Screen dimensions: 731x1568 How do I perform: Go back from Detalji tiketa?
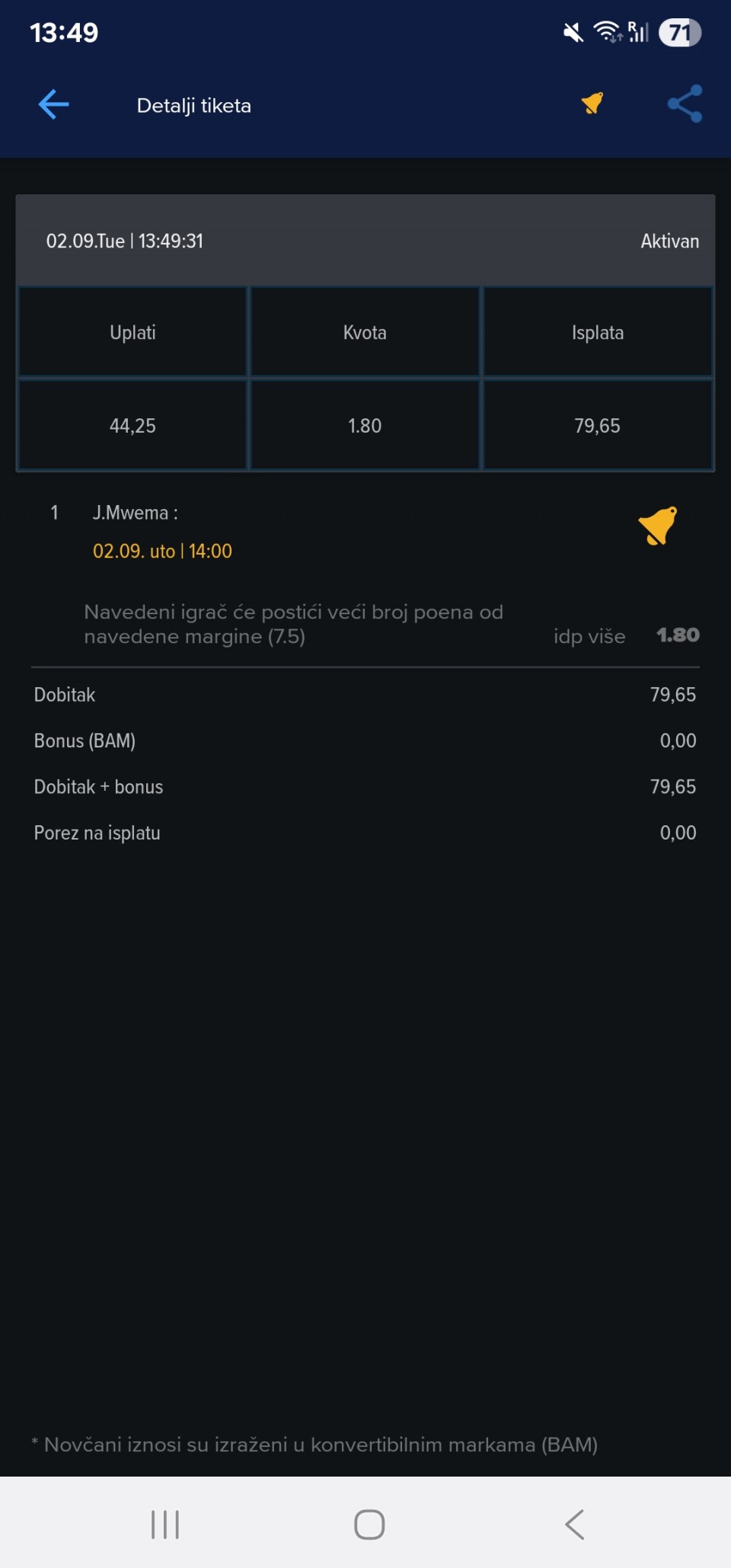(53, 104)
